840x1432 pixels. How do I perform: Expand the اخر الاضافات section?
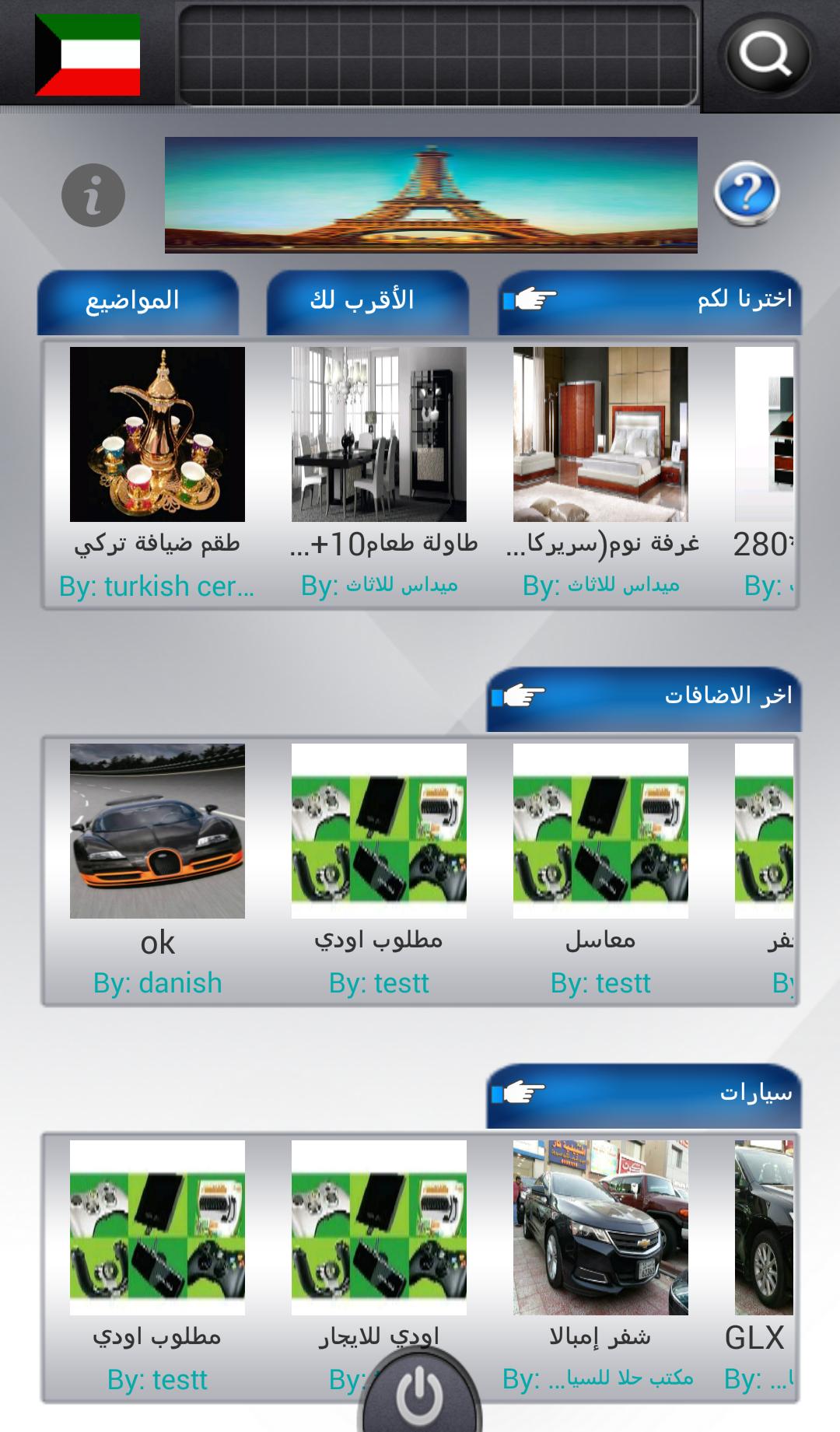643,698
